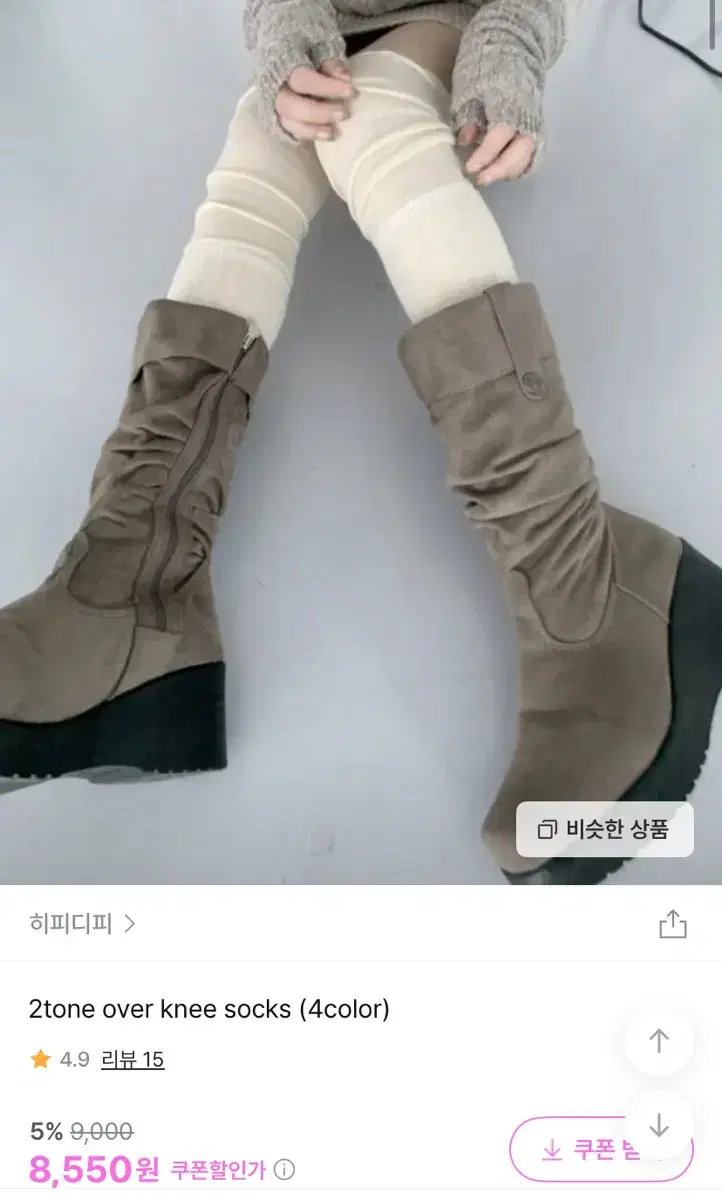Select the product title '2tone over knee socks'
The width and height of the screenshot is (722, 1200).
point(210,1009)
